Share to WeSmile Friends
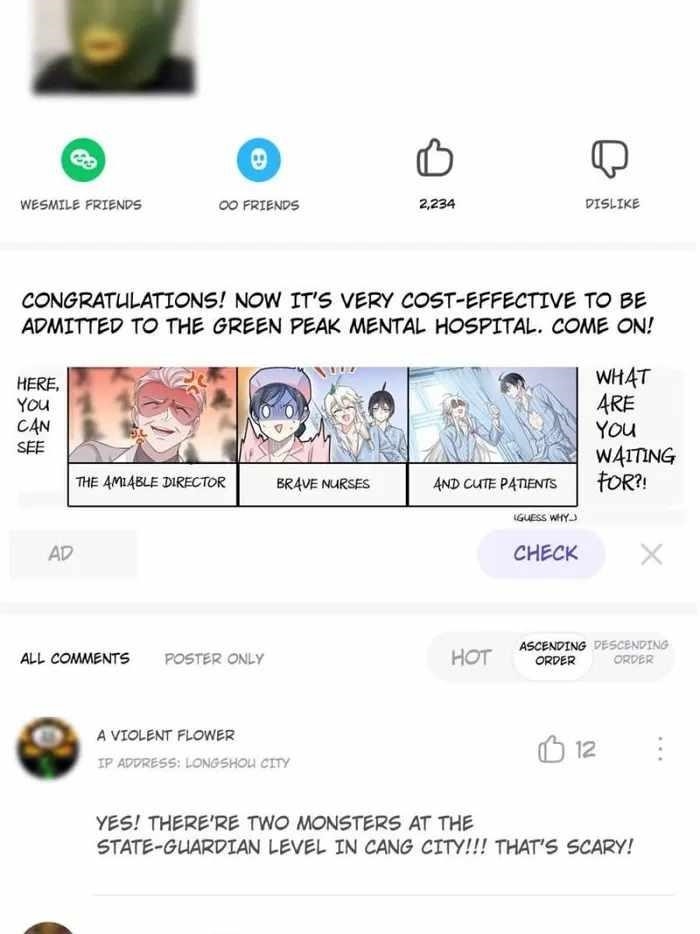This screenshot has height=934, width=700. click(82, 159)
